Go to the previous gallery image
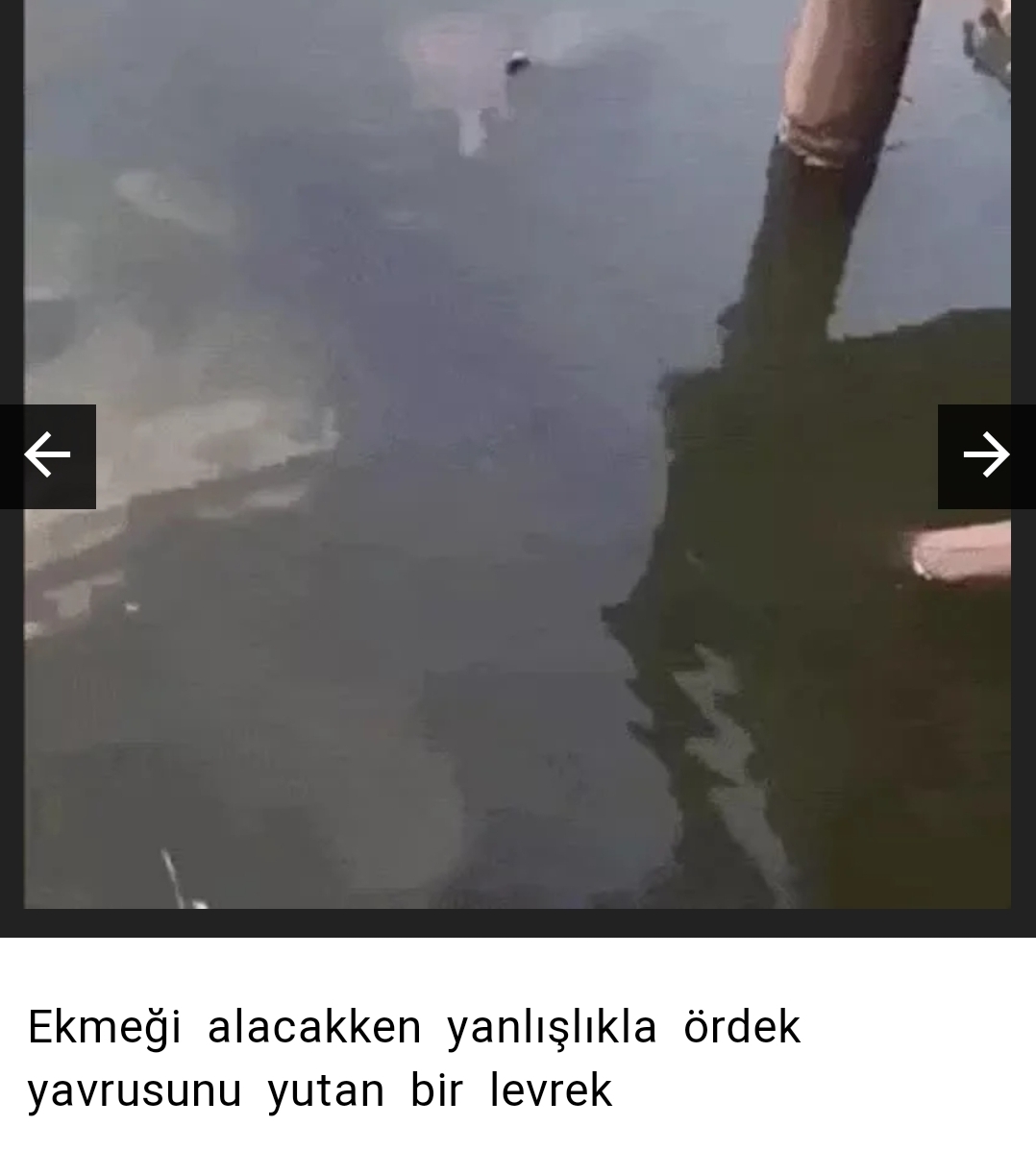 (x=47, y=455)
